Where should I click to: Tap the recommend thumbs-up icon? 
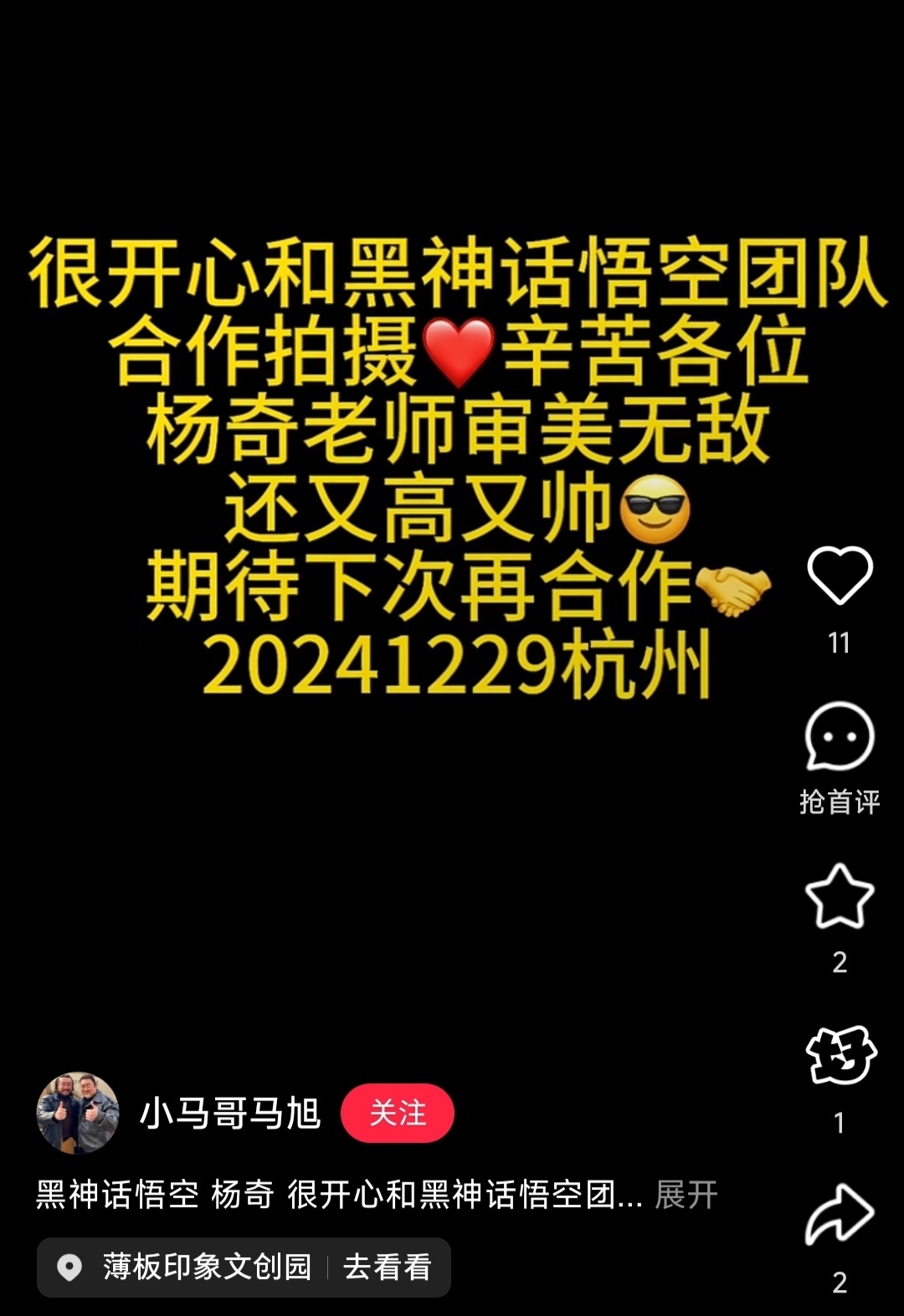[x=840, y=1056]
